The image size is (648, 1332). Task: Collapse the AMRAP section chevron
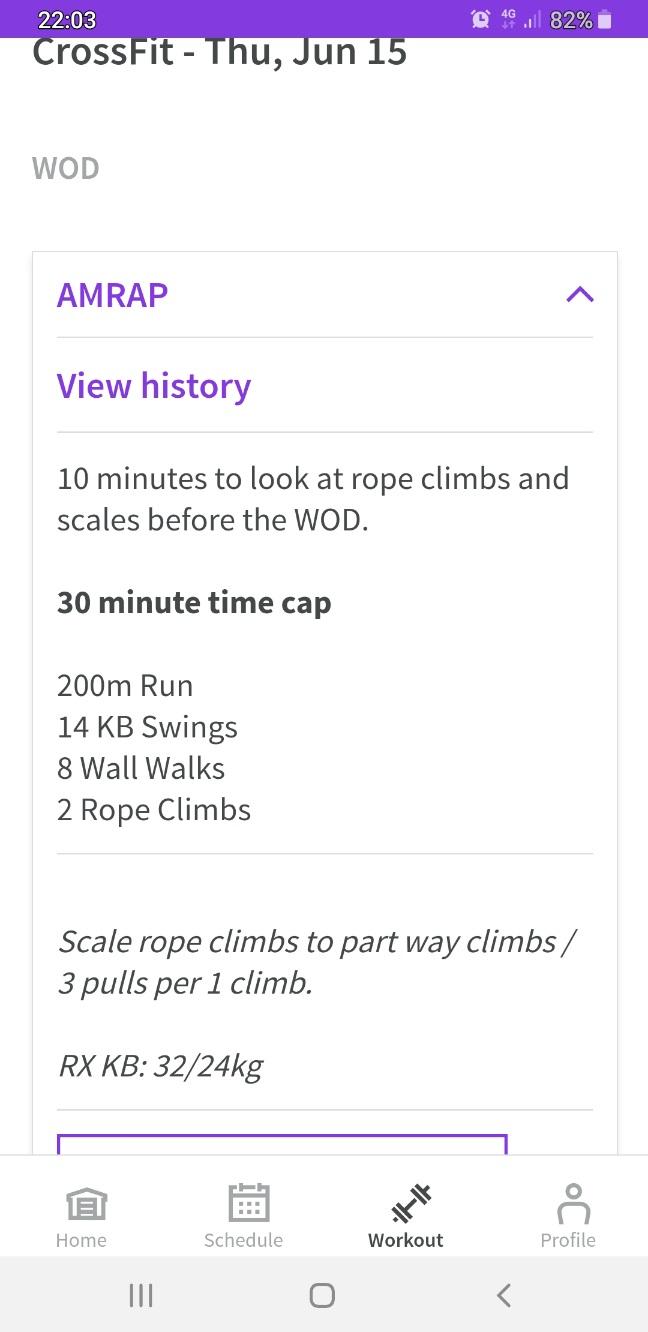580,295
